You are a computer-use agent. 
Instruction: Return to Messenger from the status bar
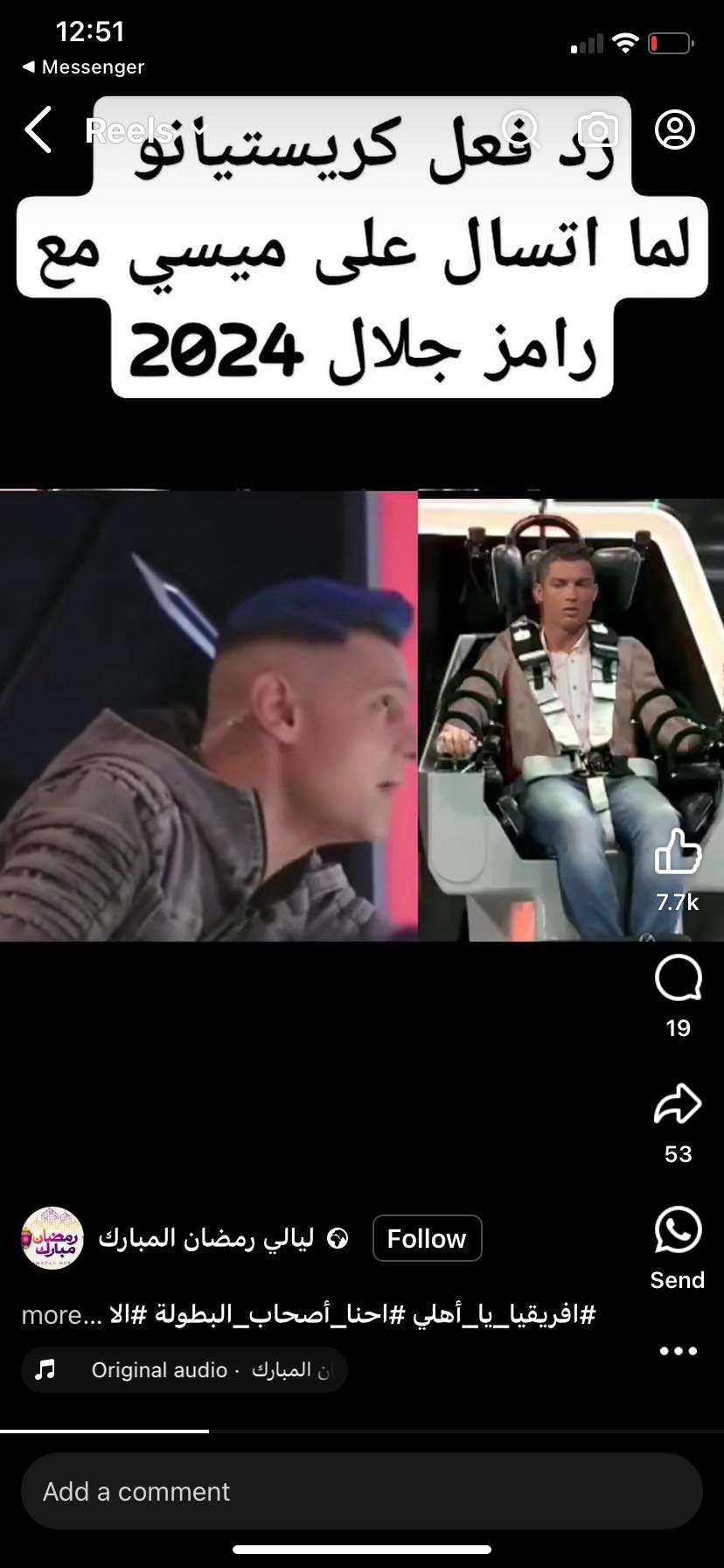click(83, 67)
